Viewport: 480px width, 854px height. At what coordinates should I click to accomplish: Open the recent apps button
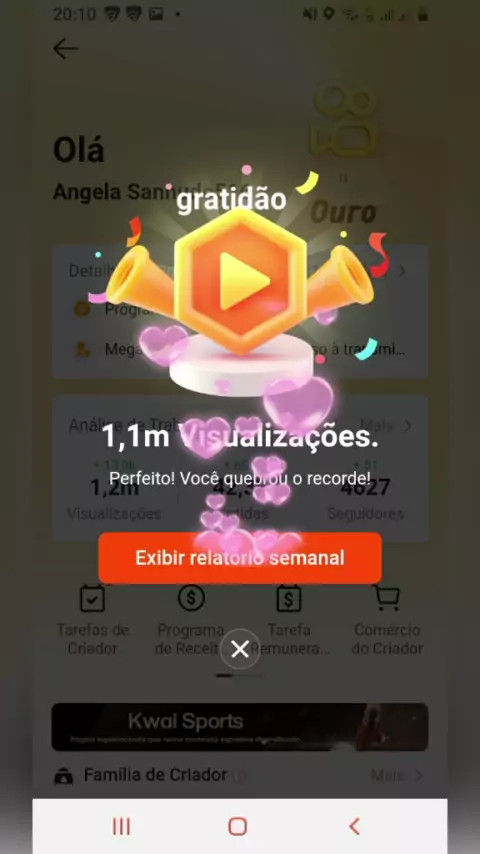coord(121,826)
